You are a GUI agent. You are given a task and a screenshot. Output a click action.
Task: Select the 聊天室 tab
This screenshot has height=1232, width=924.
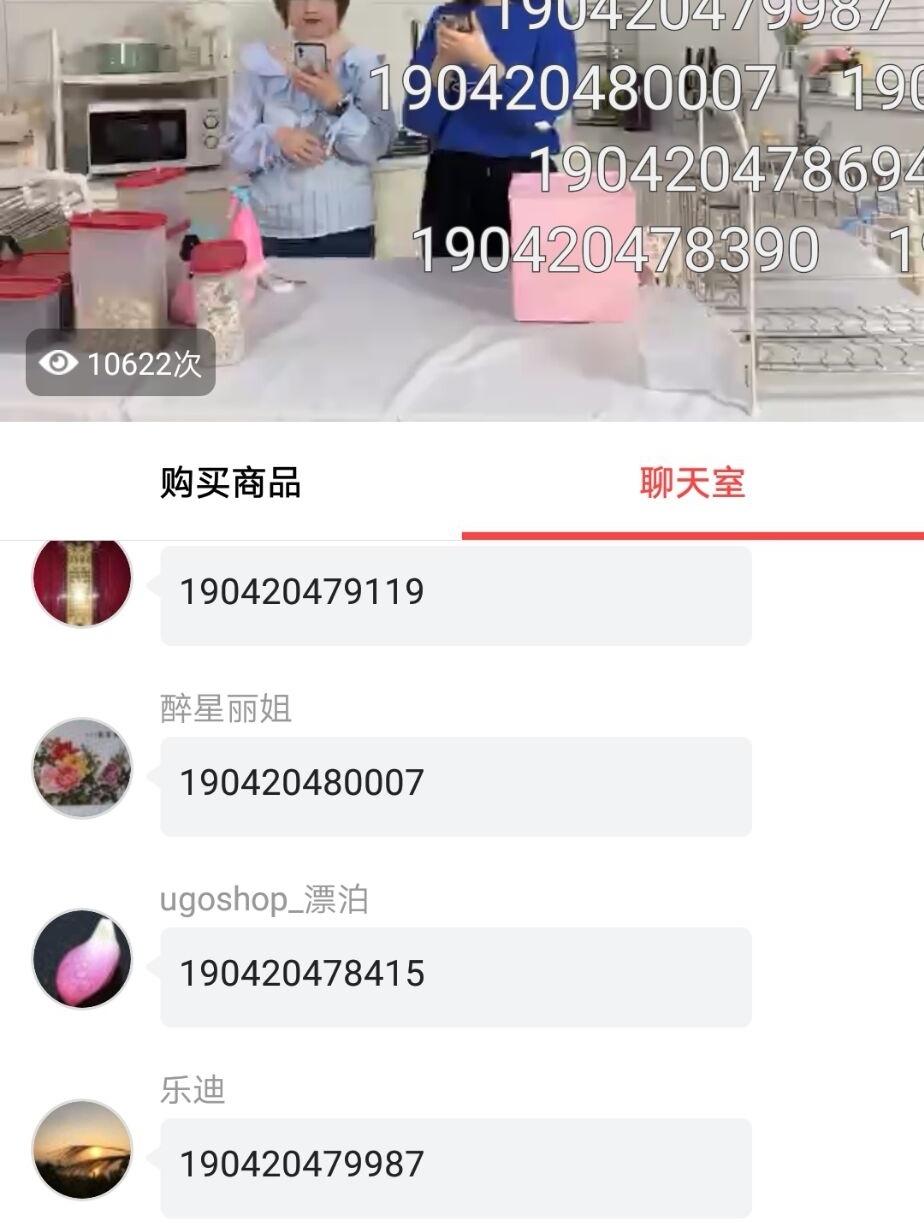pos(692,483)
